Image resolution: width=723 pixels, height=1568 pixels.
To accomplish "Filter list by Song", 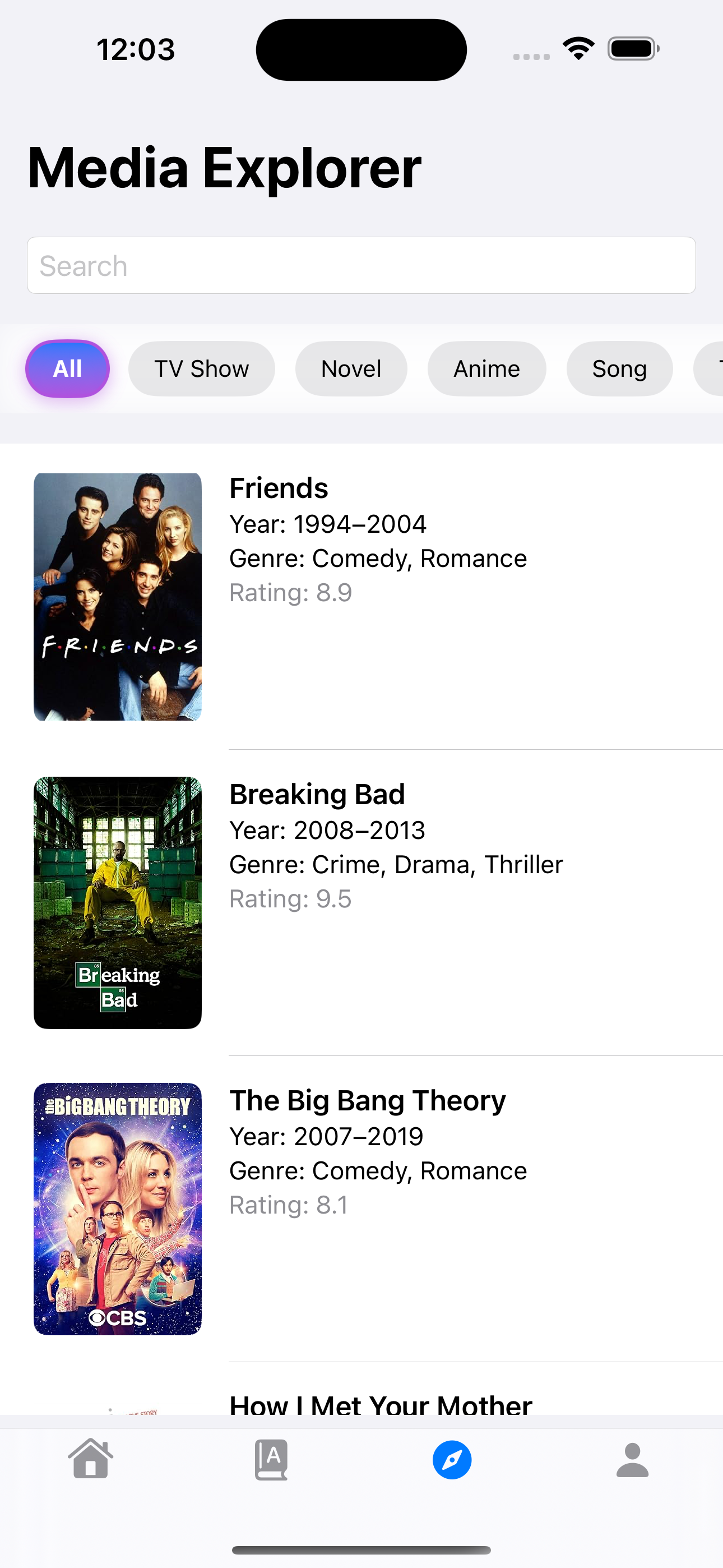I will [619, 368].
